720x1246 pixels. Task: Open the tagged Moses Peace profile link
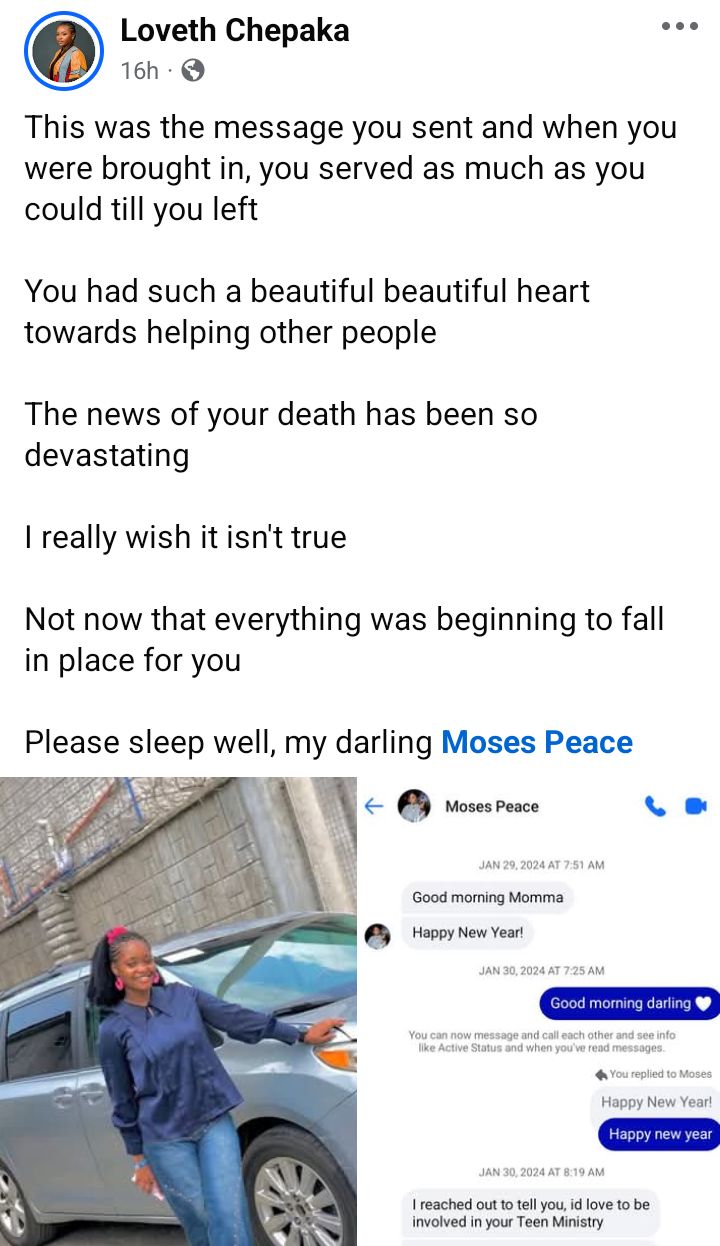pos(536,742)
